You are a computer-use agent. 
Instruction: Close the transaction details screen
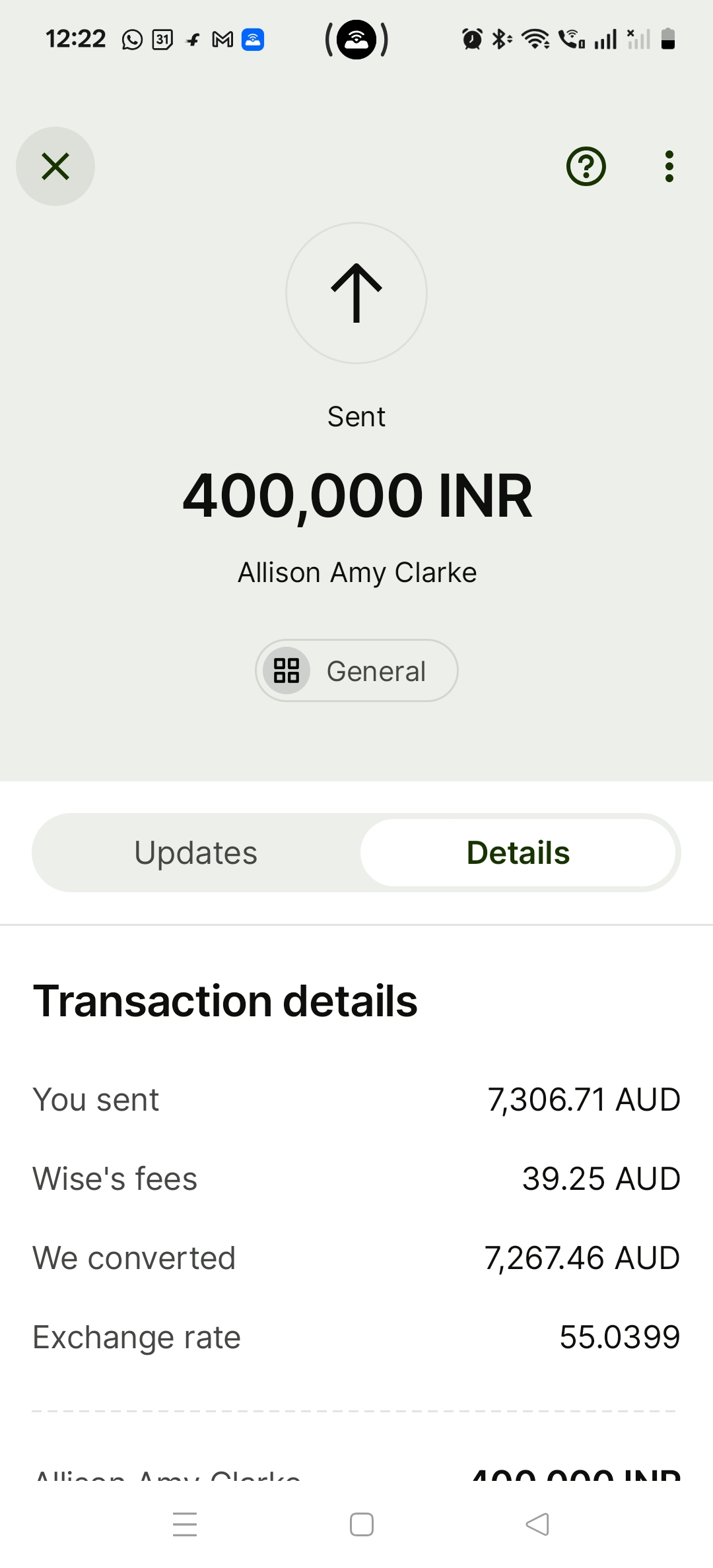[x=55, y=166]
